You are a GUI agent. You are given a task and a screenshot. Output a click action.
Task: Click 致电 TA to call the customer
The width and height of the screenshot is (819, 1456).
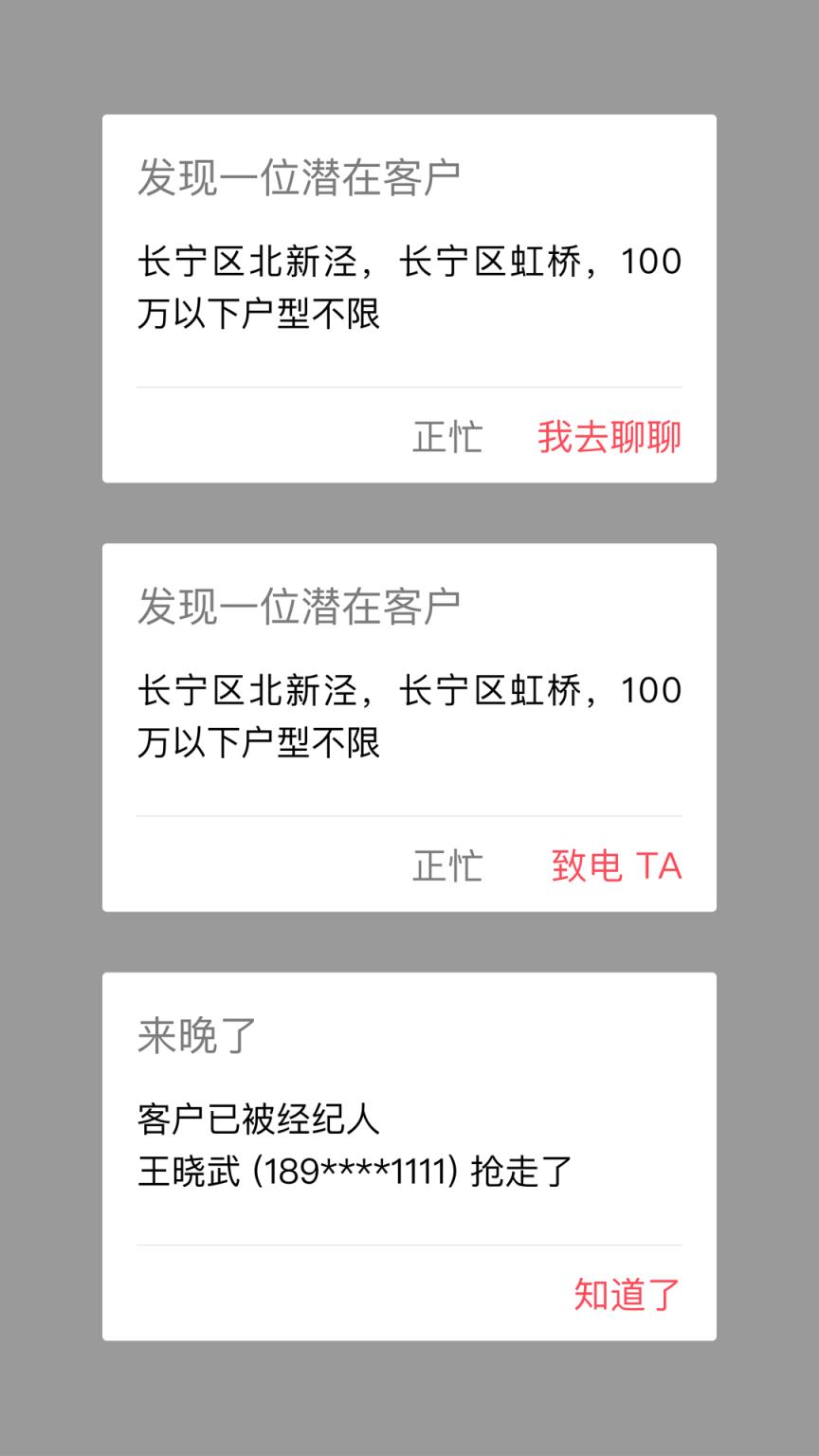(x=616, y=865)
